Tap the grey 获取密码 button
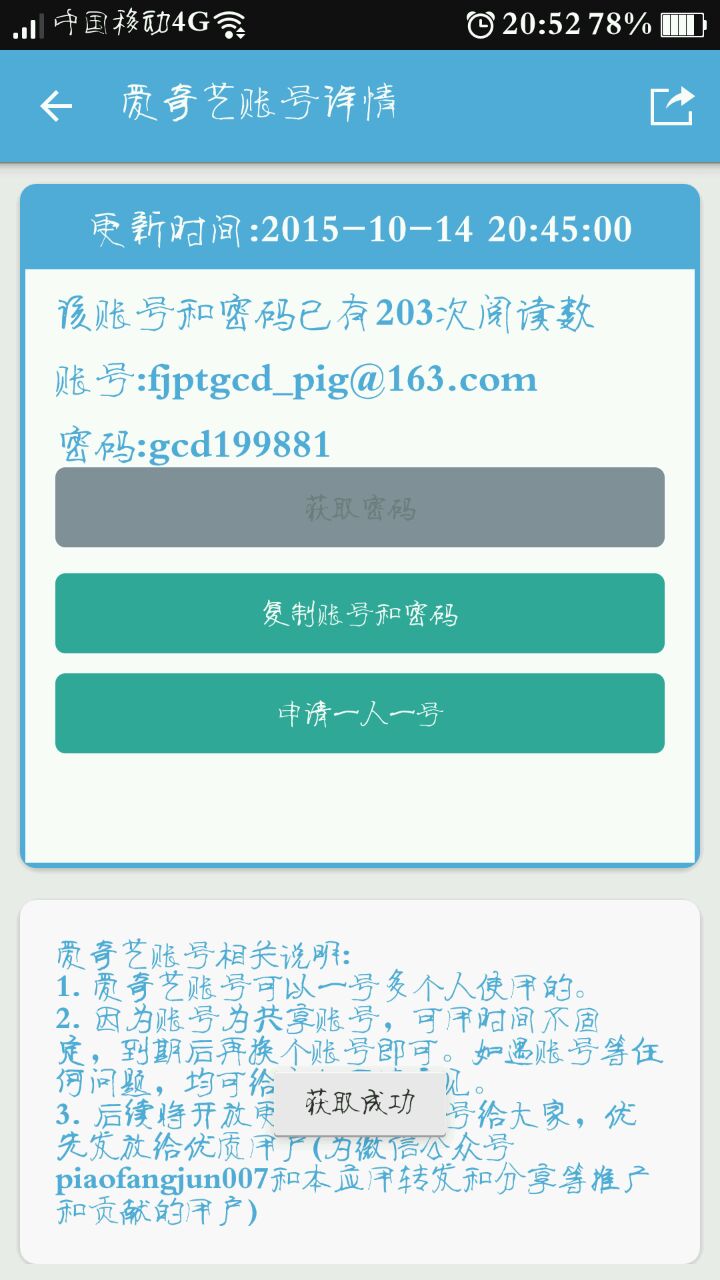 click(x=360, y=508)
